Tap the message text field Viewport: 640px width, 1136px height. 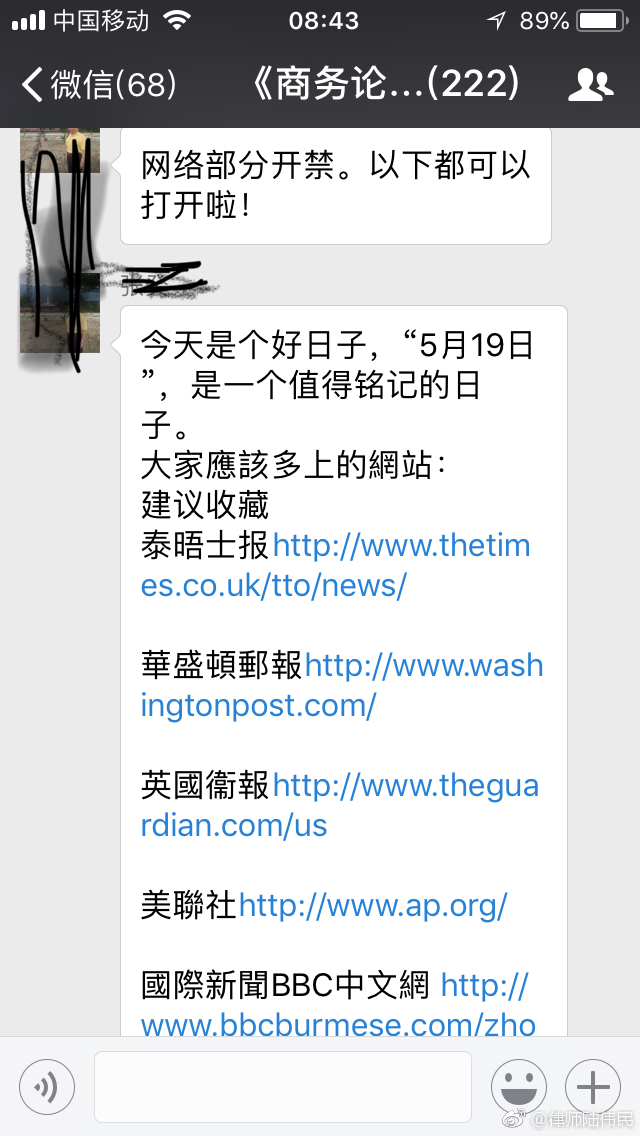coord(282,1086)
